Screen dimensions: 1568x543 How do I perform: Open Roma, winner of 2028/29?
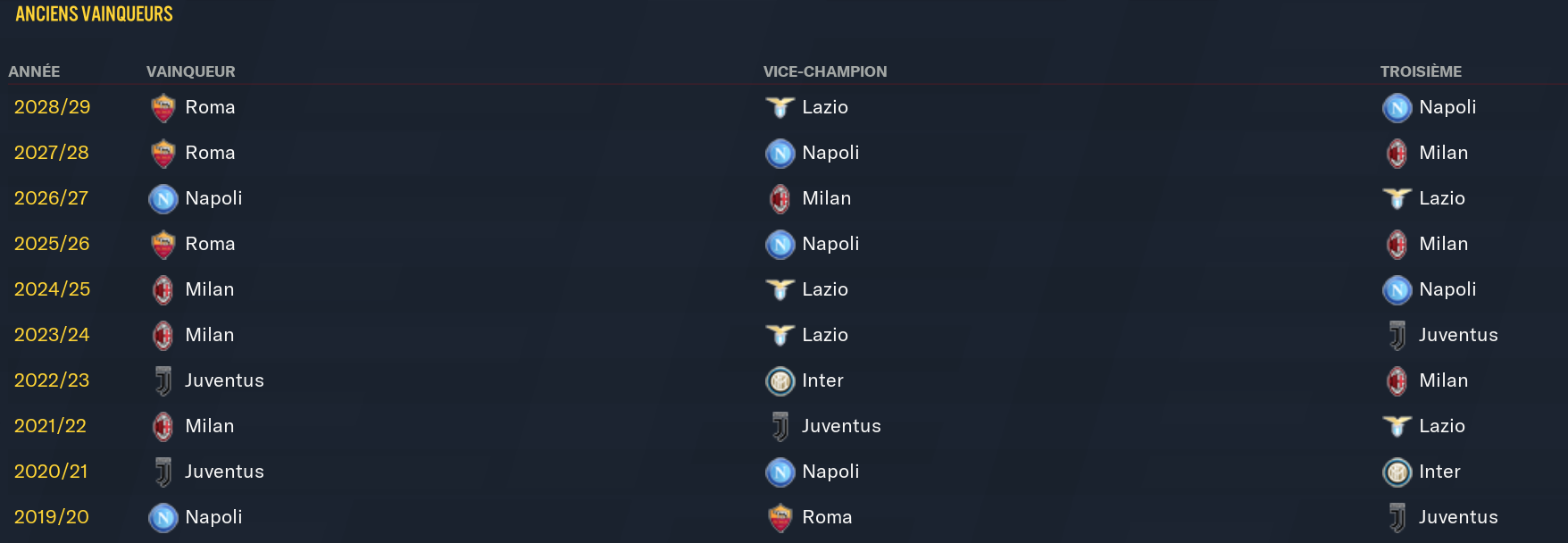pos(210,107)
